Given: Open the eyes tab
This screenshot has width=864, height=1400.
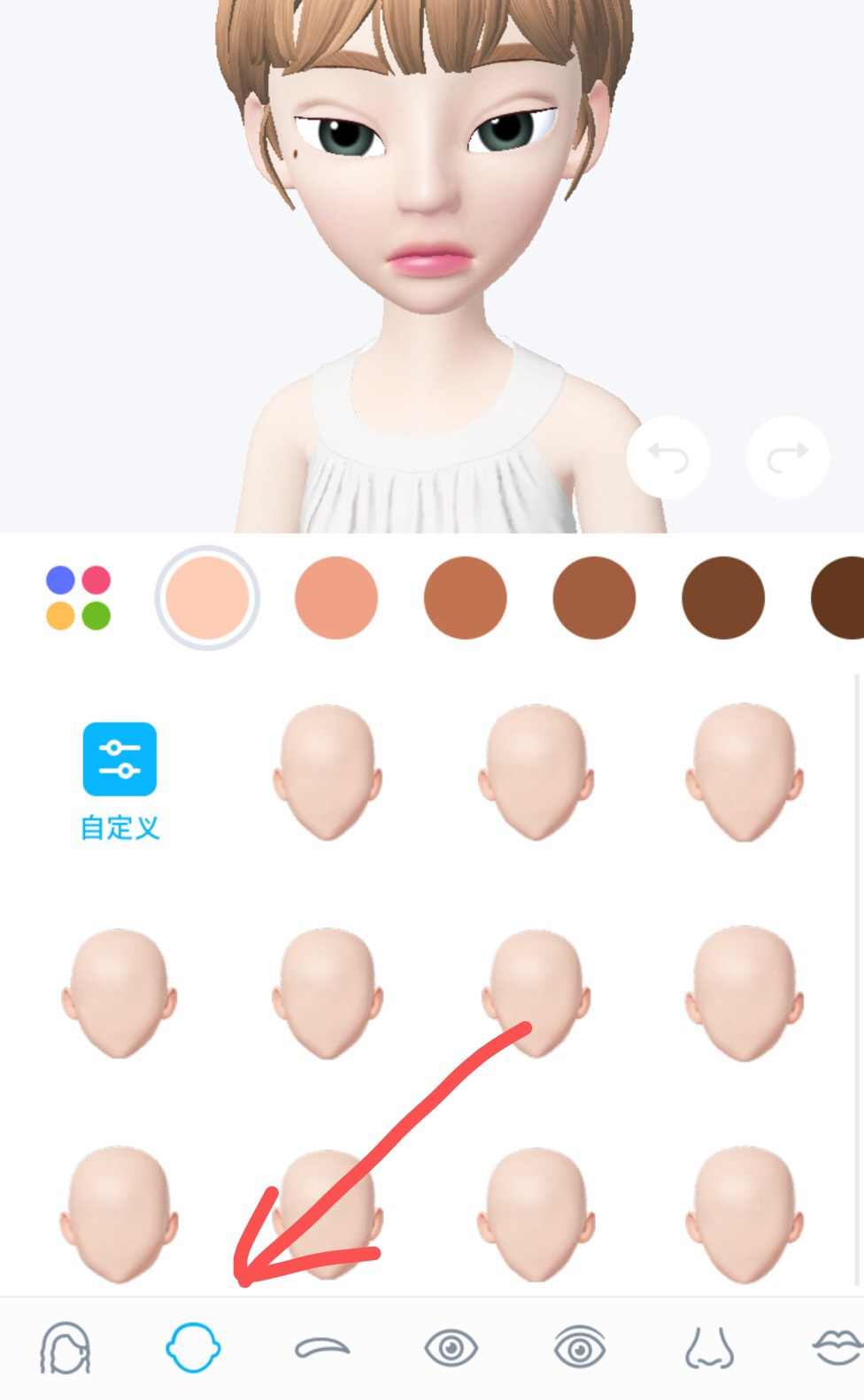Looking at the screenshot, I should coord(451,1348).
